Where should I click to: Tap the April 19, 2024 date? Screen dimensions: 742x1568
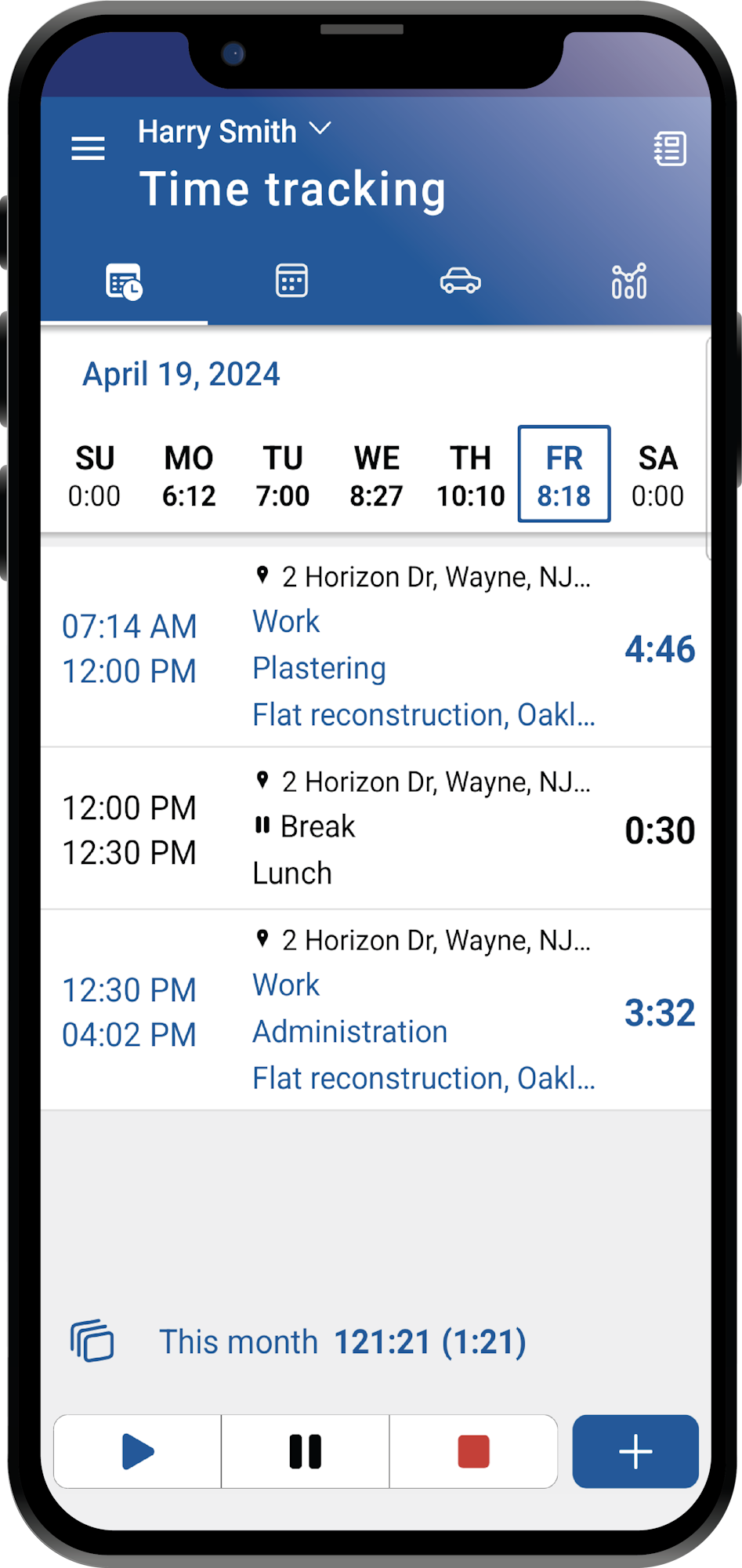181,374
